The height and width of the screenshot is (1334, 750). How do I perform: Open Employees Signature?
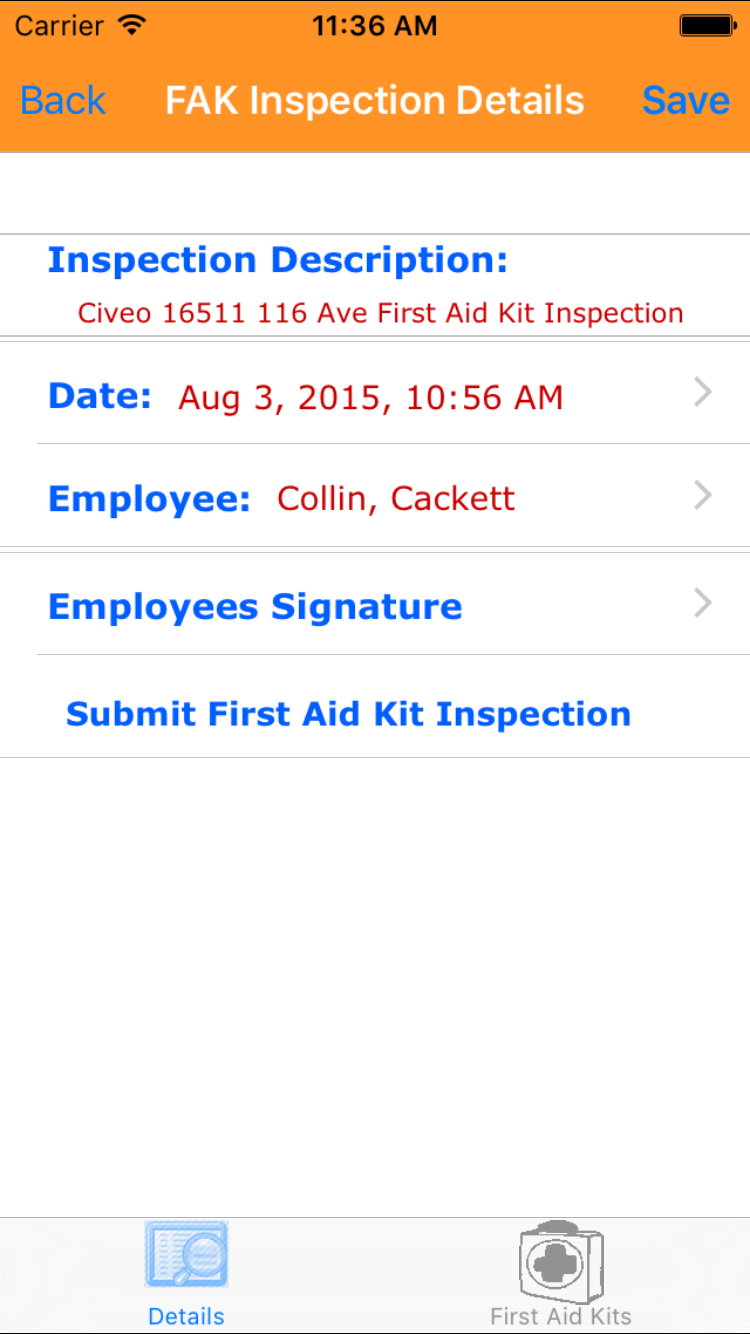tap(375, 605)
